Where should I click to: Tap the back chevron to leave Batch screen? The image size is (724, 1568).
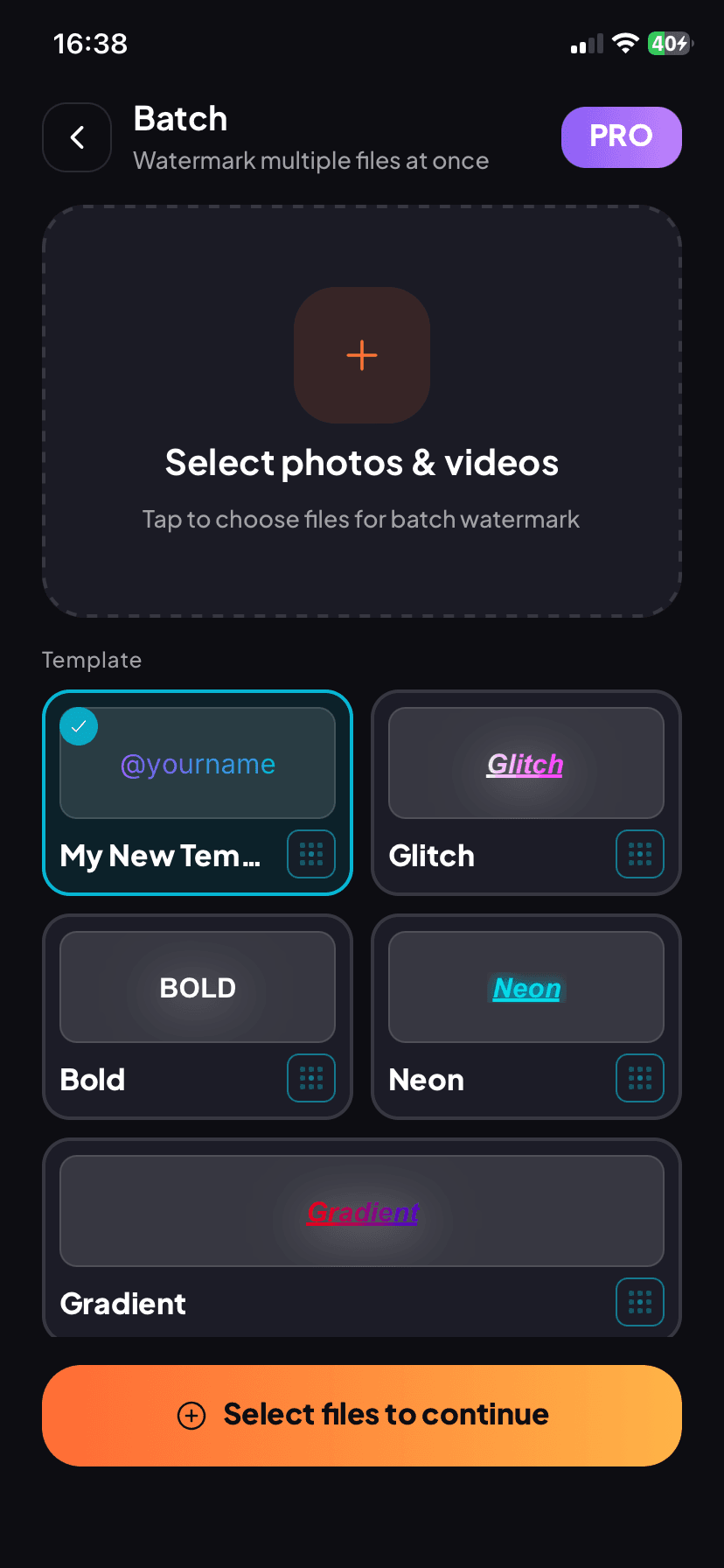(77, 137)
